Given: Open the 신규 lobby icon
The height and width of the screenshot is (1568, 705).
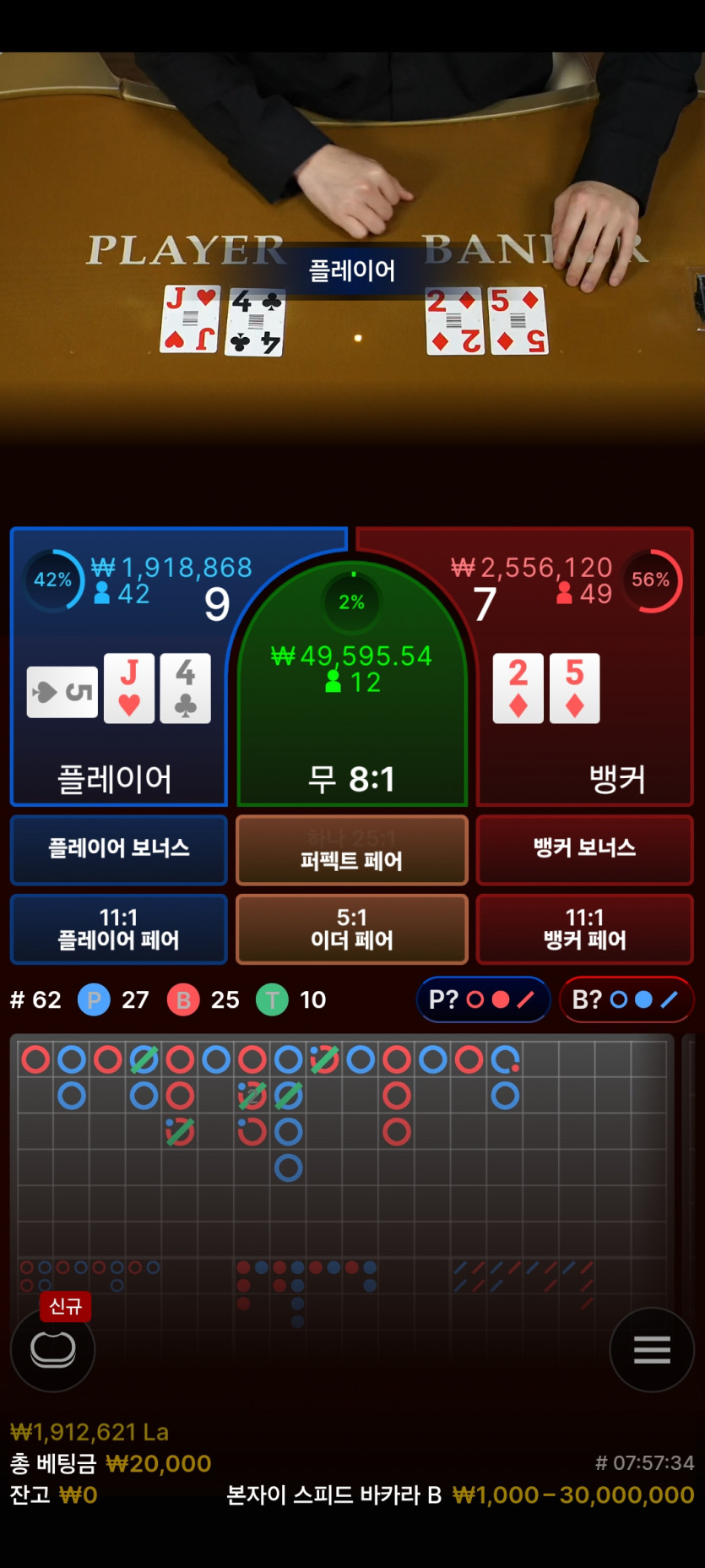Looking at the screenshot, I should click(53, 1349).
